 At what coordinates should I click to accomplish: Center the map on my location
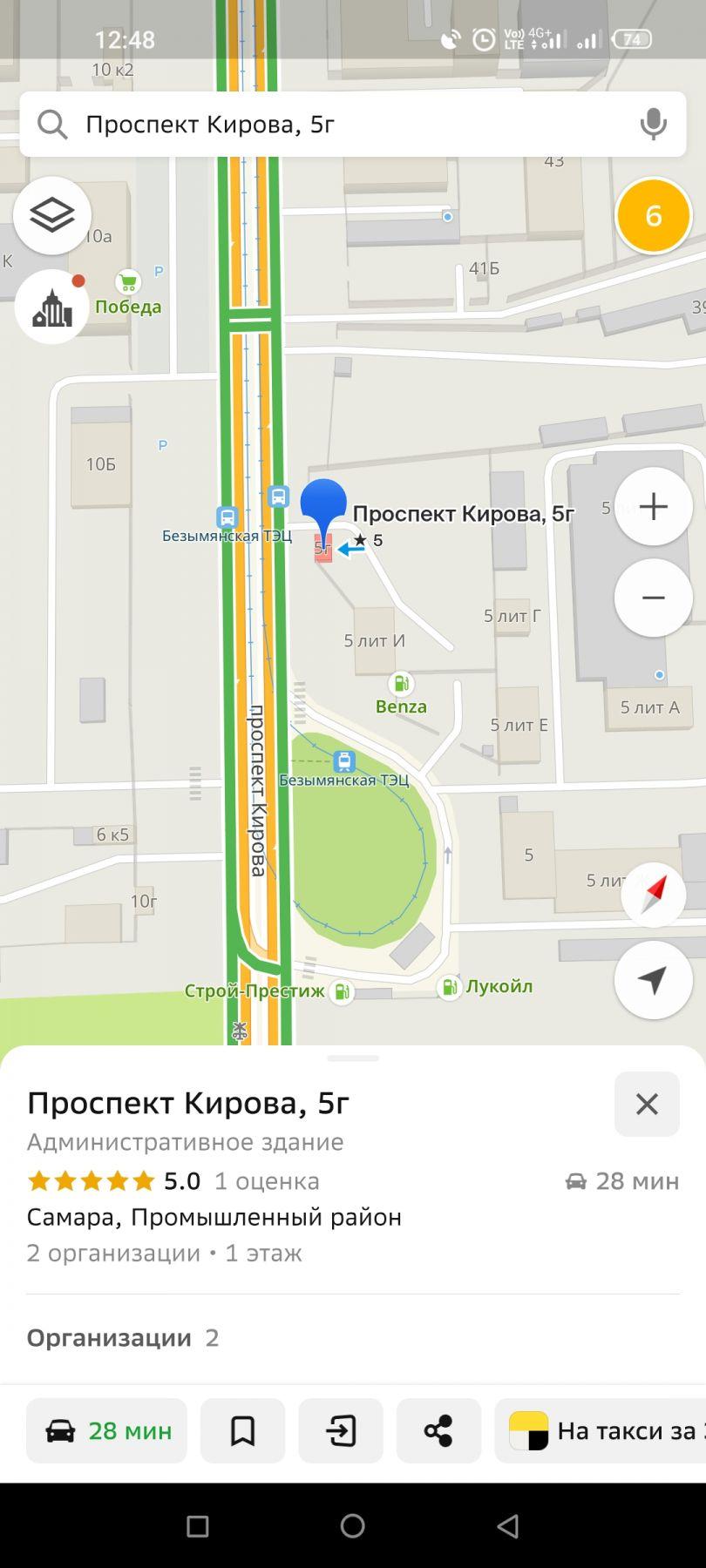[653, 980]
